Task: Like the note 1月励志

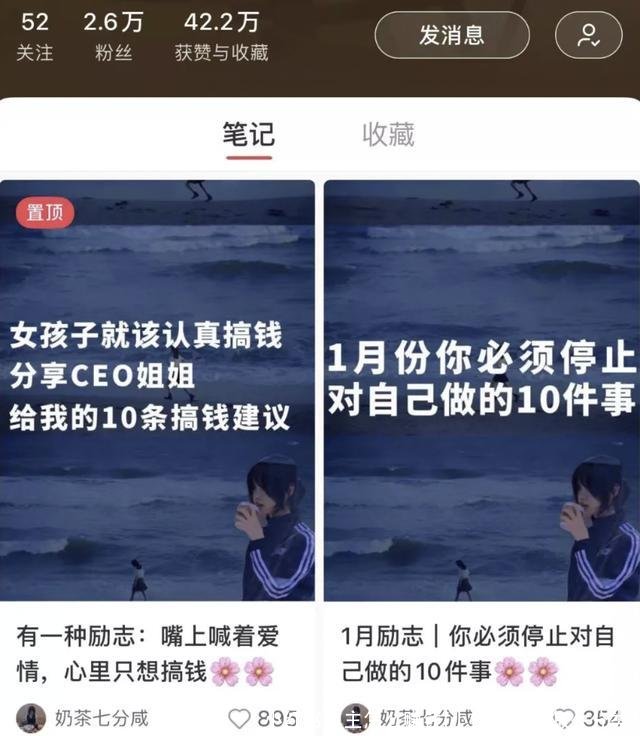Action: pyautogui.click(x=566, y=718)
